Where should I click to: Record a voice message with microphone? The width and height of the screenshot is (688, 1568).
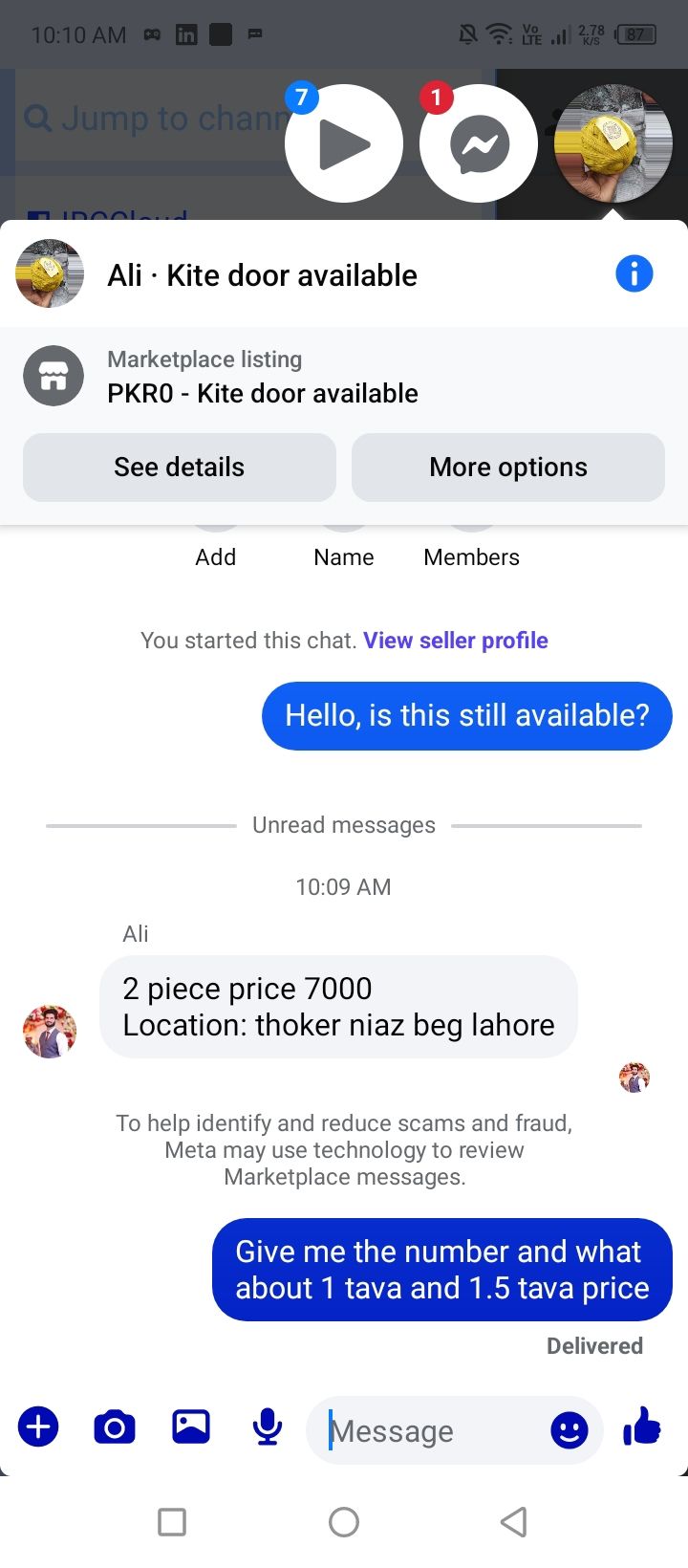268,1427
